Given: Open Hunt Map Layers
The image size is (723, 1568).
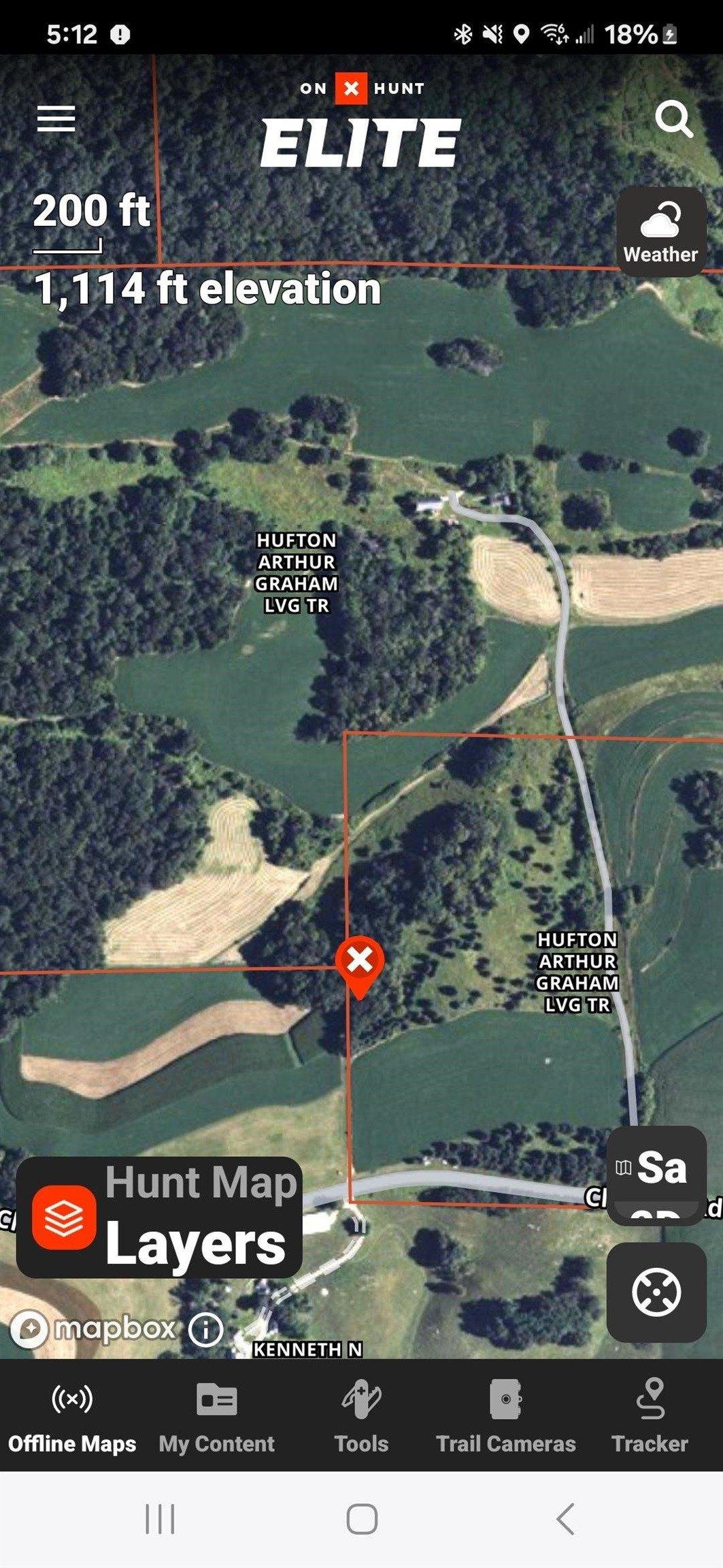Looking at the screenshot, I should pyautogui.click(x=159, y=1218).
